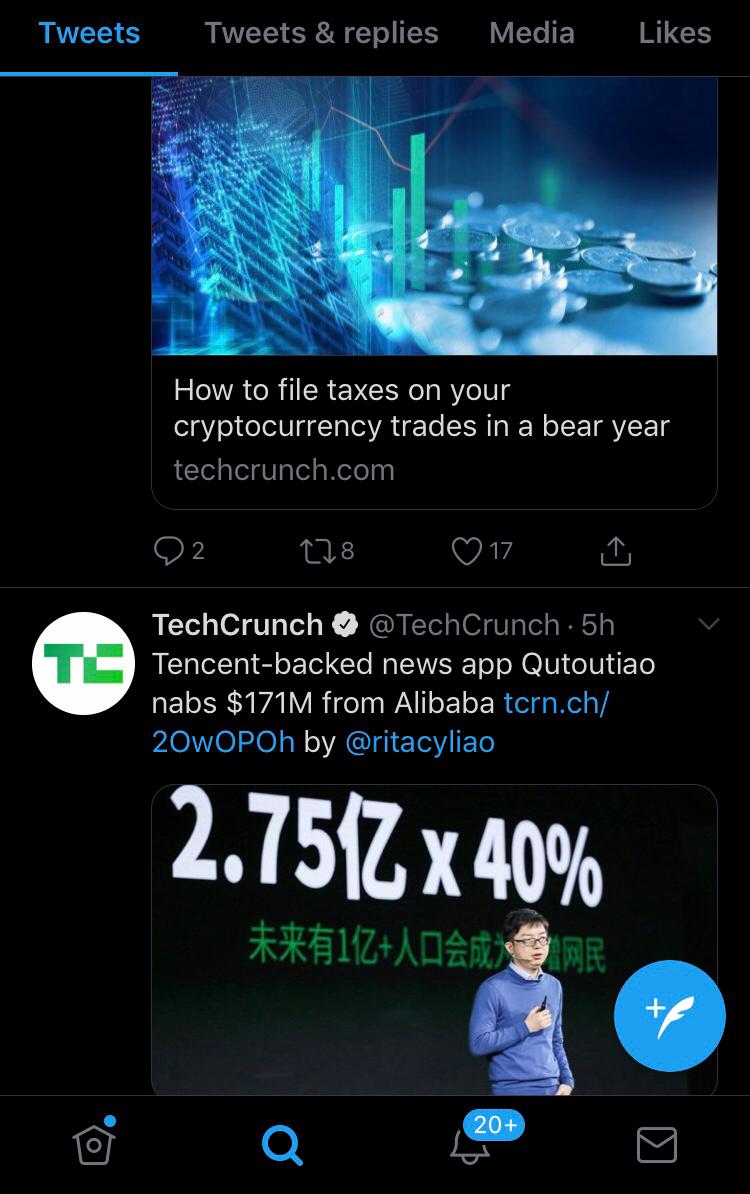Switch to the Tweets & replies tab
The width and height of the screenshot is (750, 1194).
coord(321,33)
